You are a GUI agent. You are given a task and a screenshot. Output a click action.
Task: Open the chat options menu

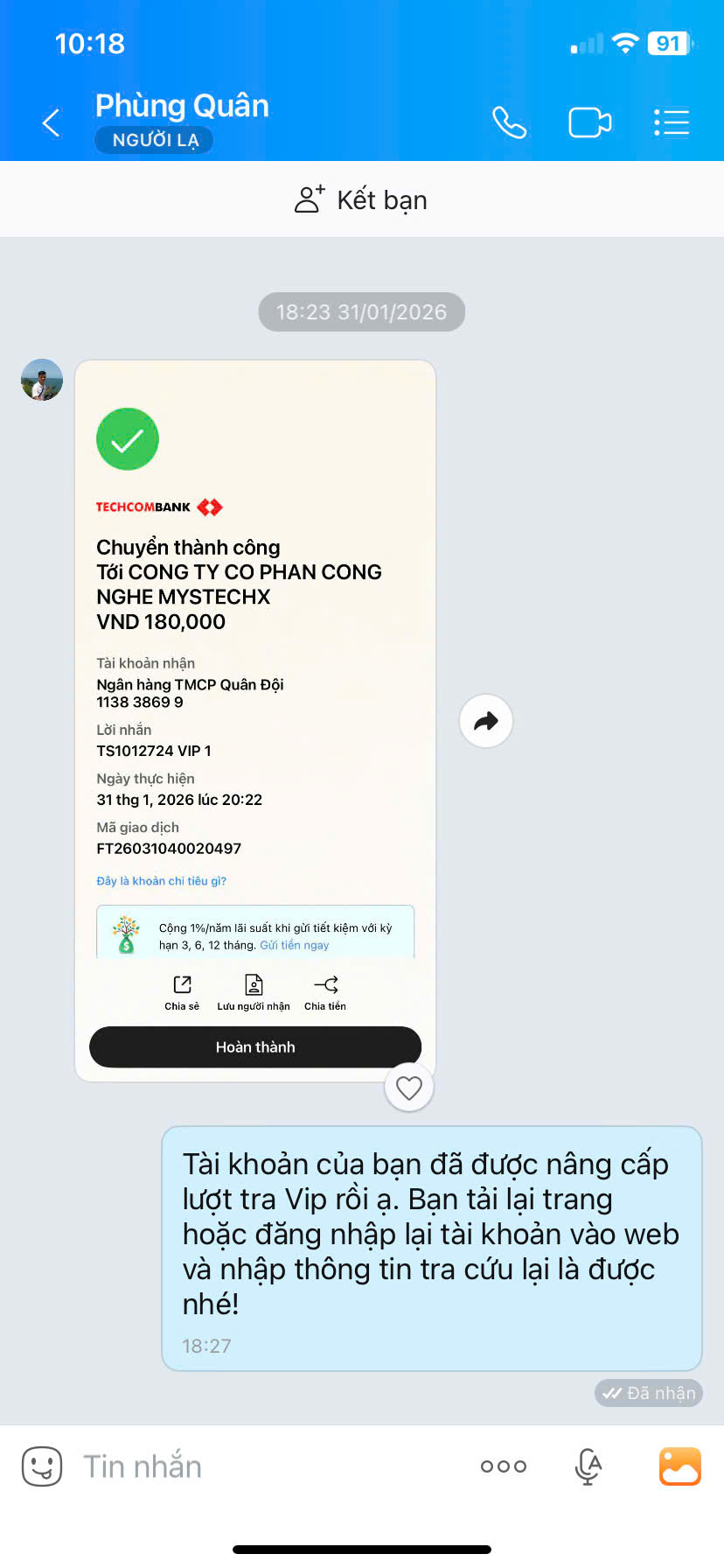pos(672,122)
